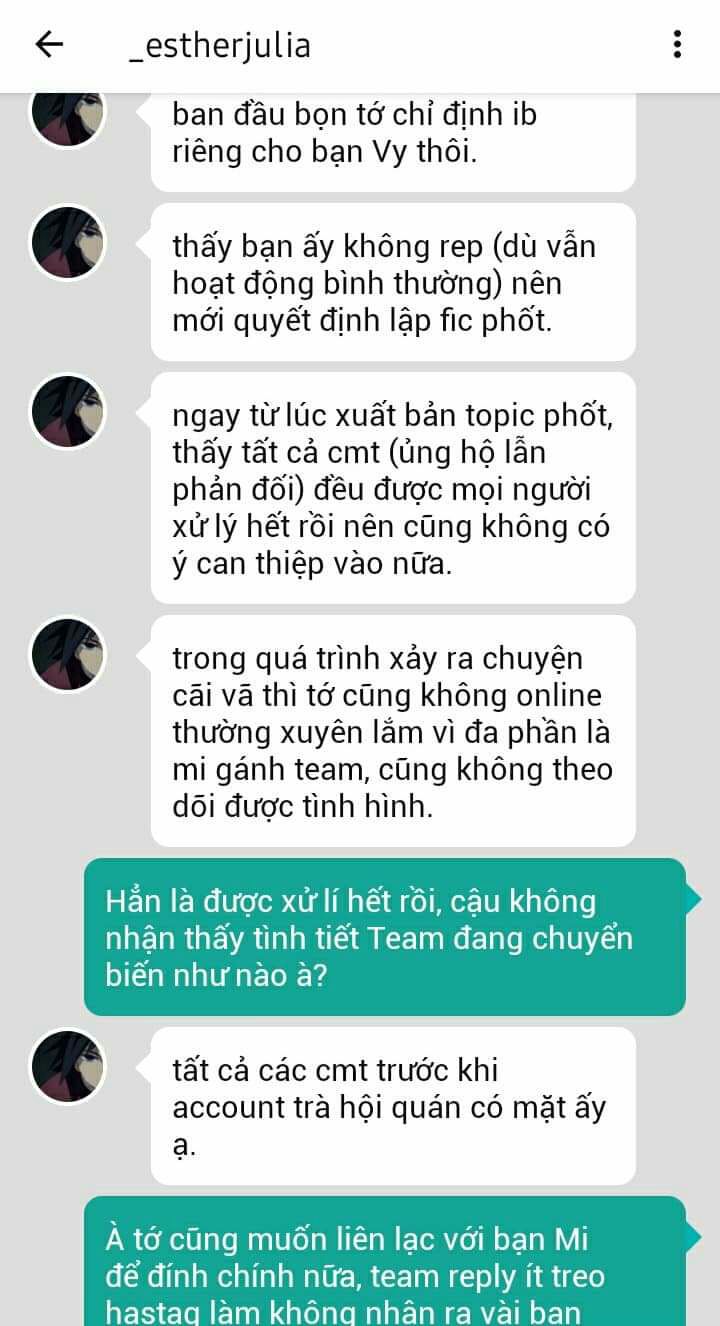Tap the avatar beside the 'tất cả các cmt' message
Viewport: 720px width, 1326px height.
(x=68, y=1066)
